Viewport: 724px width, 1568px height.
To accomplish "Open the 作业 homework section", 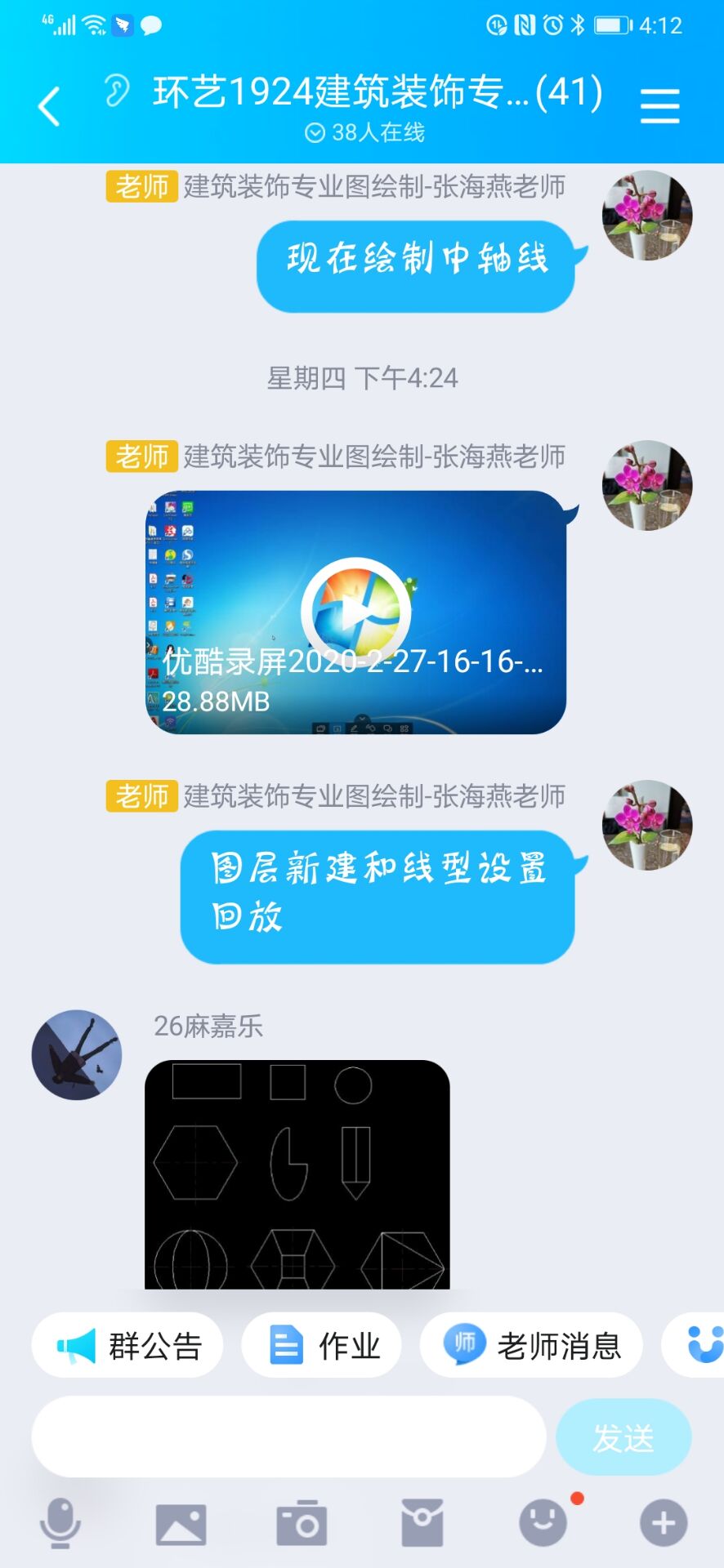I will (322, 1346).
